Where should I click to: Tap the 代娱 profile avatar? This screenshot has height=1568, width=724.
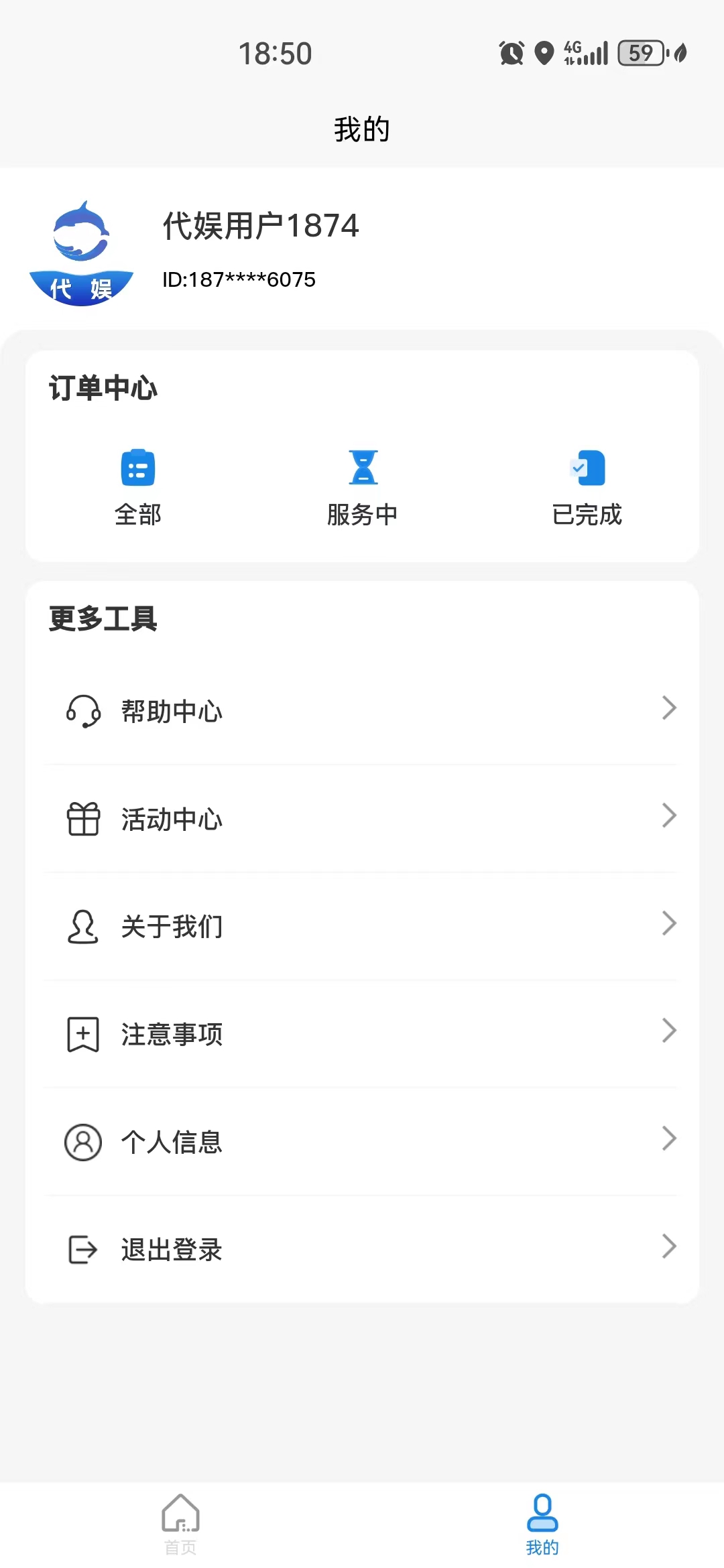pyautogui.click(x=82, y=253)
